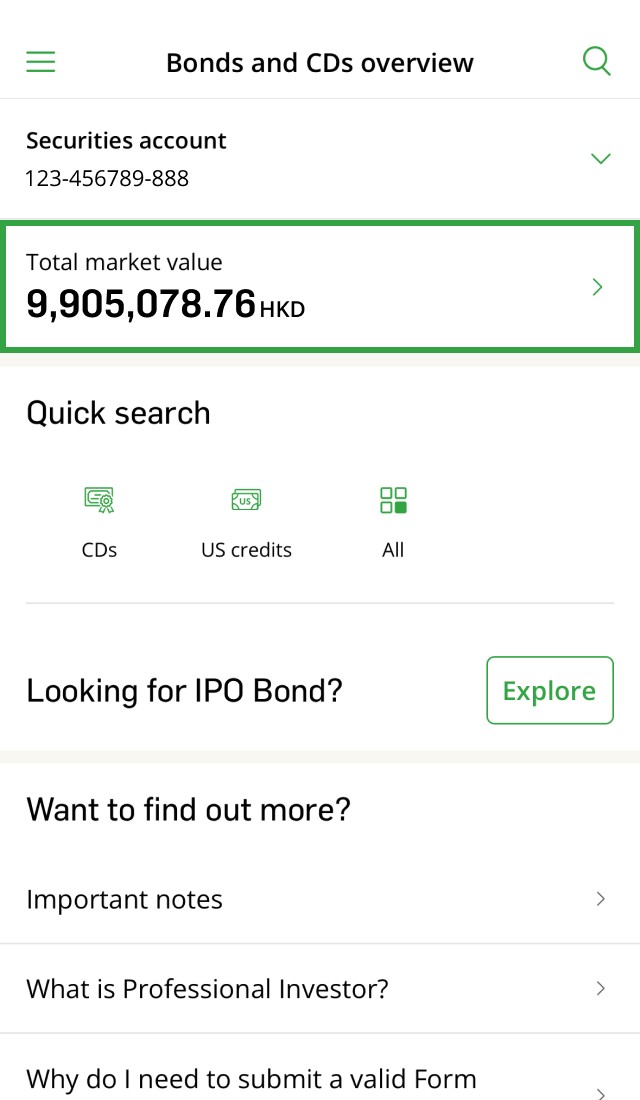Screen dimensions: 640x1100
Task: Expand the Securities account dropdown
Action: (600, 159)
